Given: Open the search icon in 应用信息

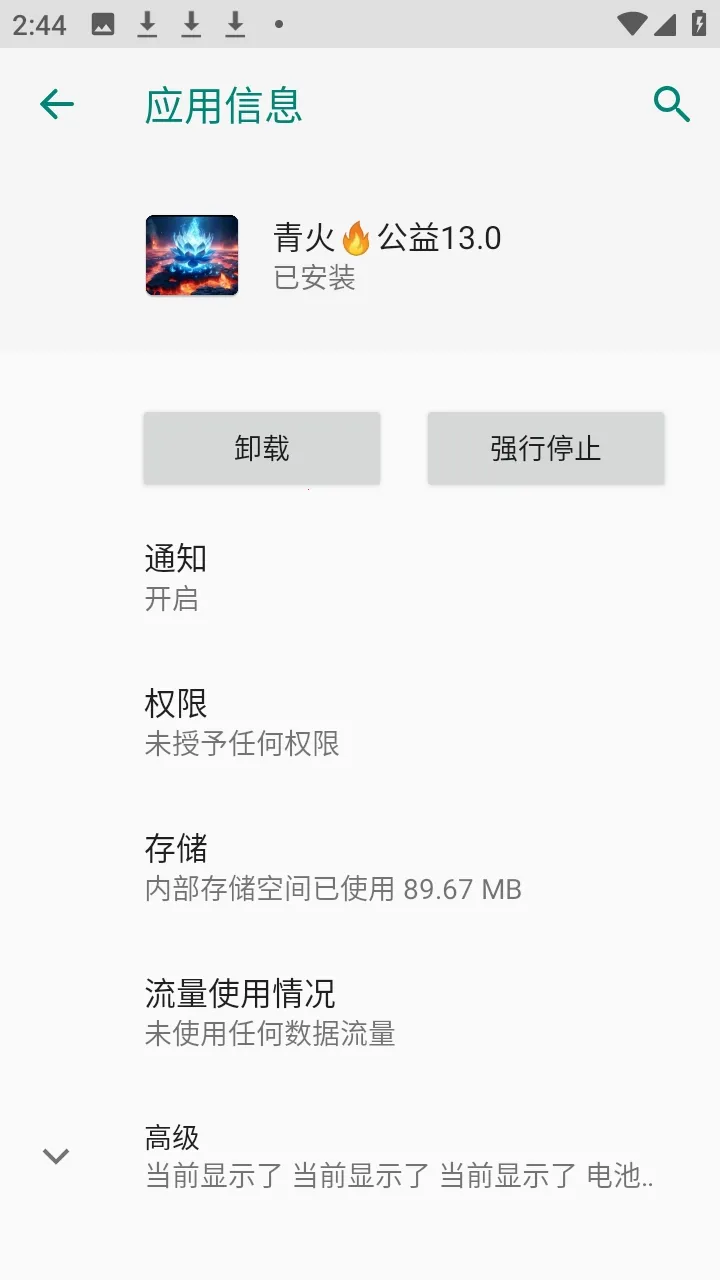Looking at the screenshot, I should pos(671,104).
